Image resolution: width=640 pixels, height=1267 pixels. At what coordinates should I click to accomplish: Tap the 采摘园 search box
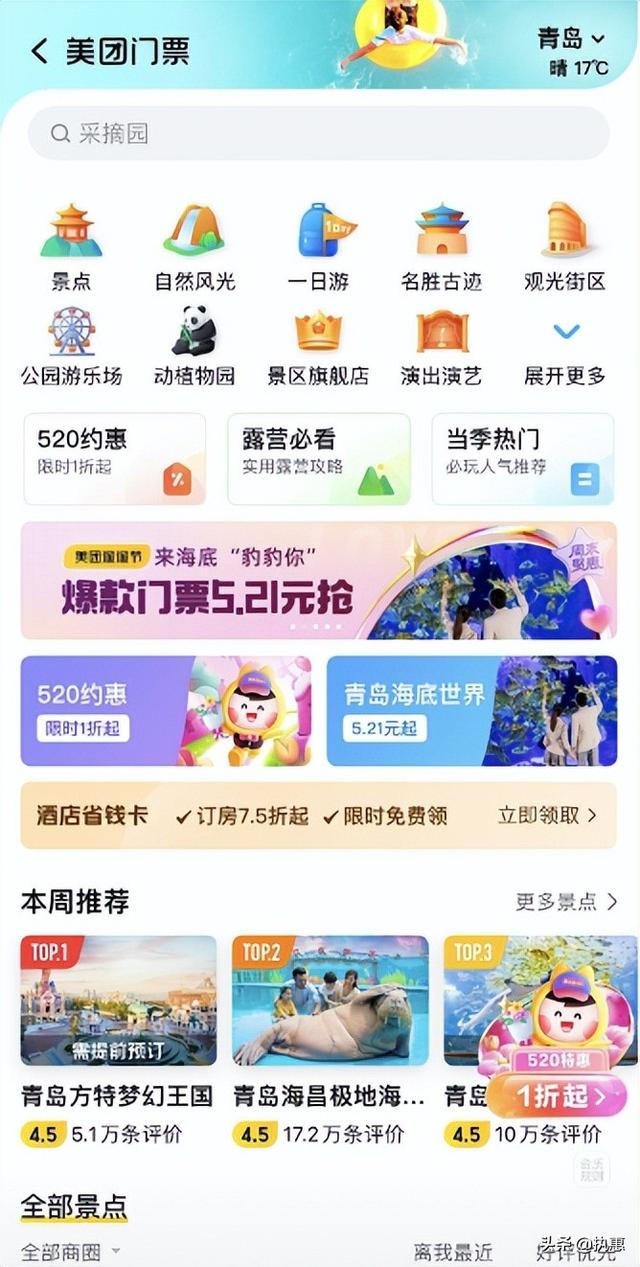pyautogui.click(x=318, y=133)
